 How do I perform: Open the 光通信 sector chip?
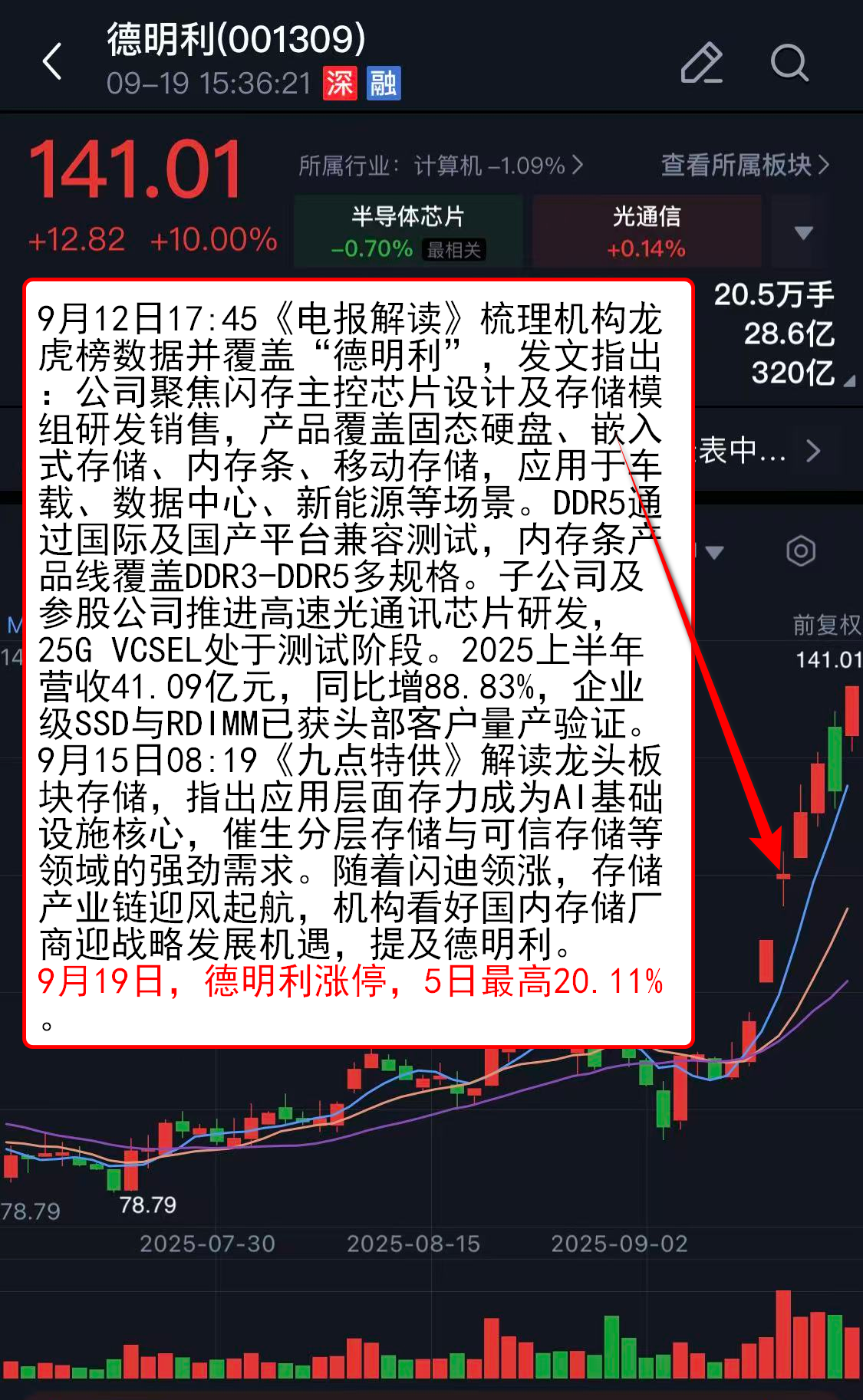[x=646, y=231]
